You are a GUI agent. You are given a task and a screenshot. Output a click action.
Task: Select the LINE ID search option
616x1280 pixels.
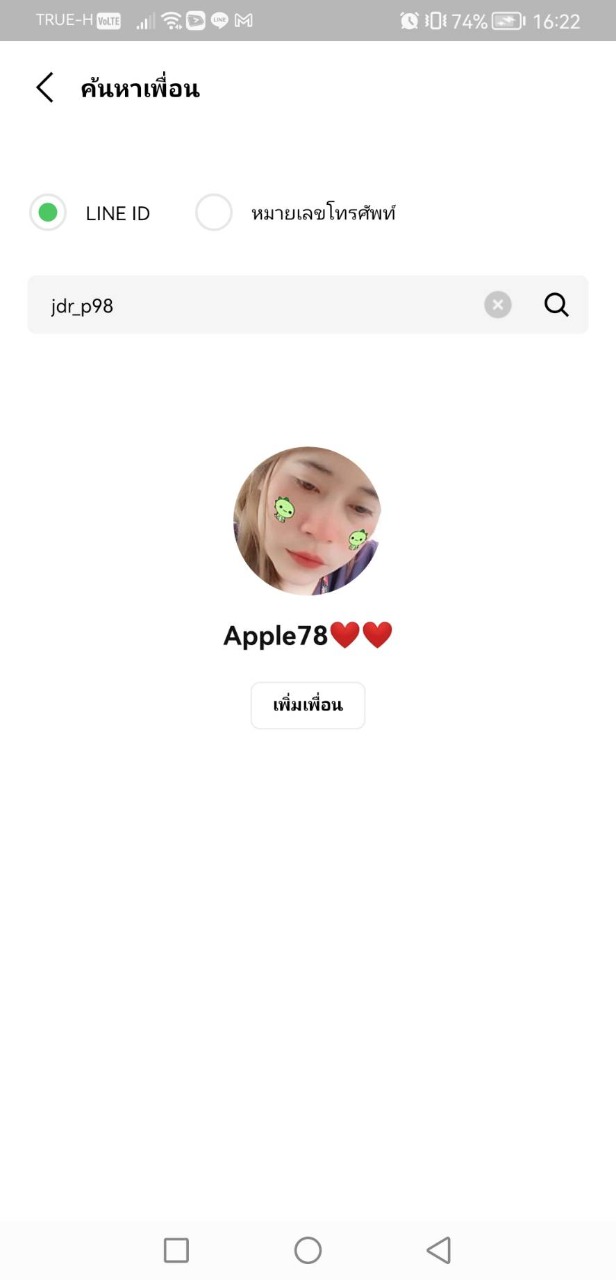coord(47,212)
